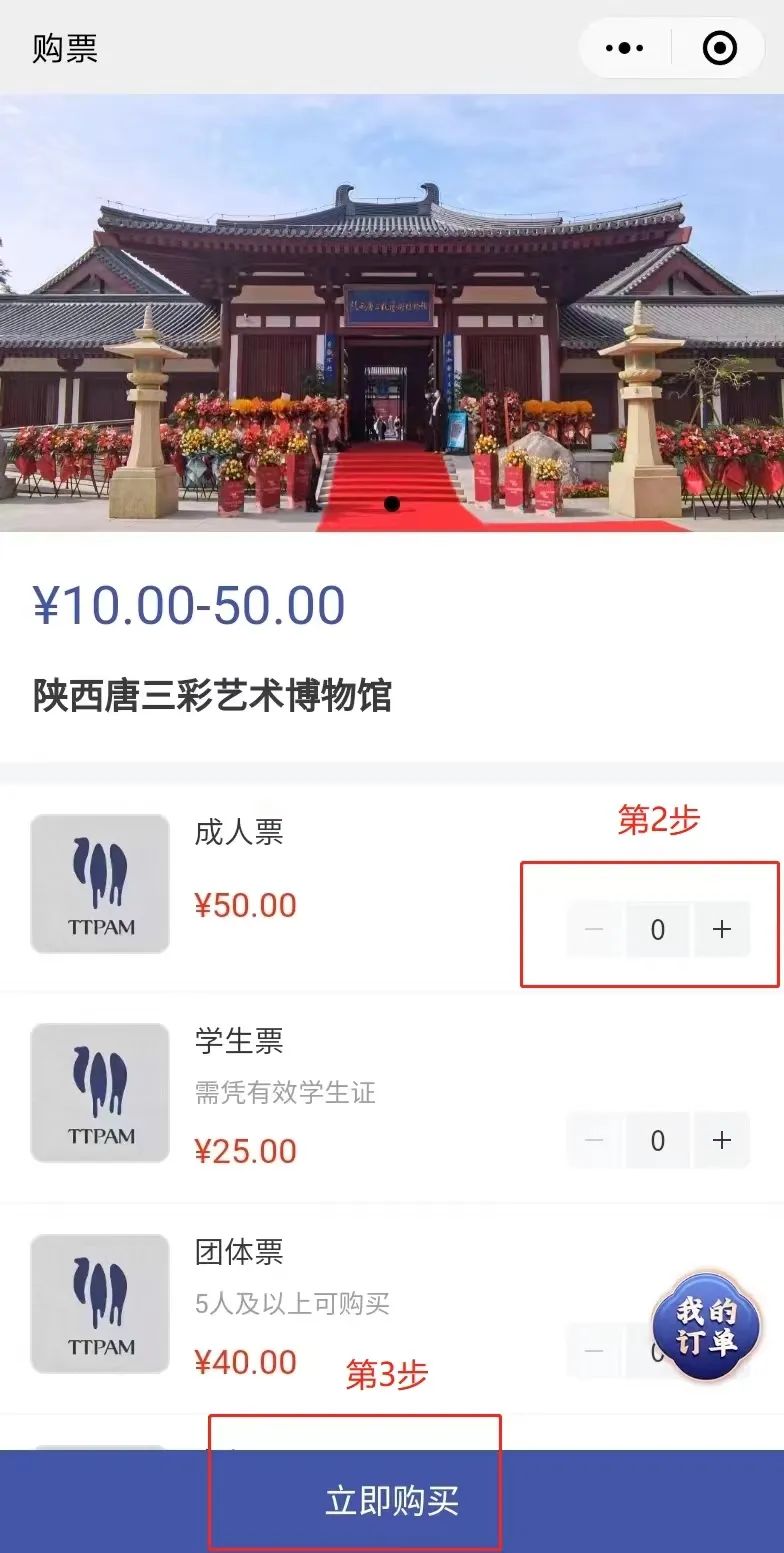
Task: Click the TTPAM student ticket thumbnail icon
Action: [99, 1092]
